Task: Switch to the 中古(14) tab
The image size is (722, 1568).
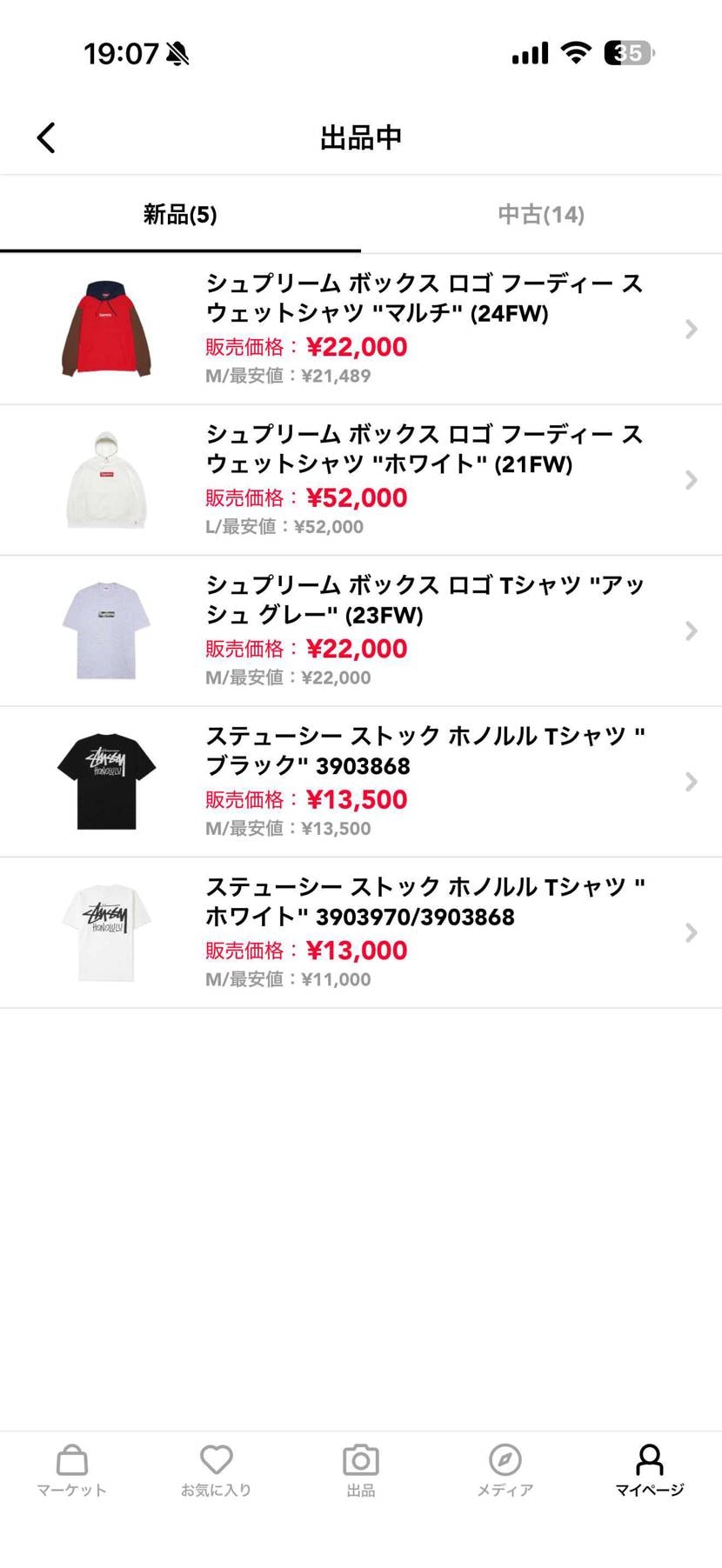Action: point(540,215)
